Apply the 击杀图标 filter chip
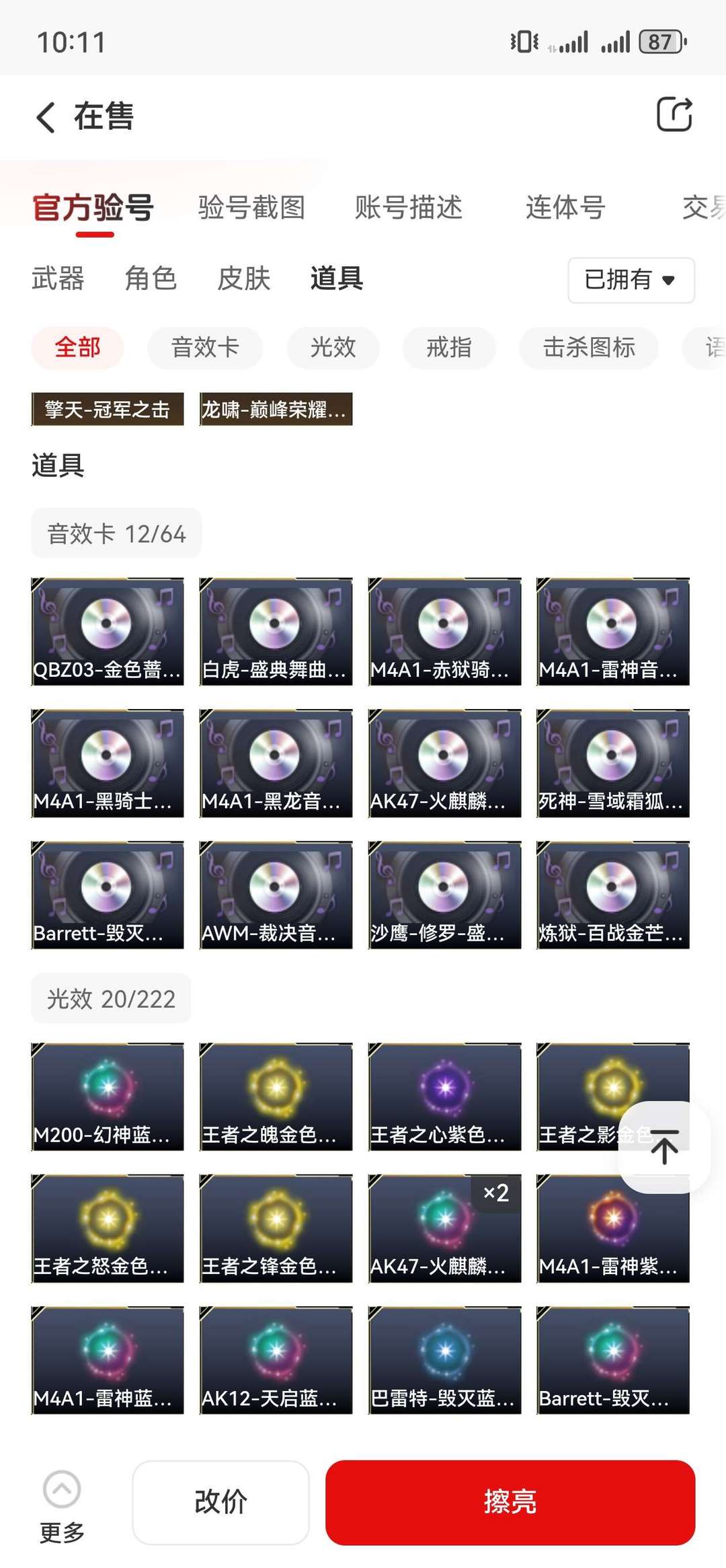 589,348
